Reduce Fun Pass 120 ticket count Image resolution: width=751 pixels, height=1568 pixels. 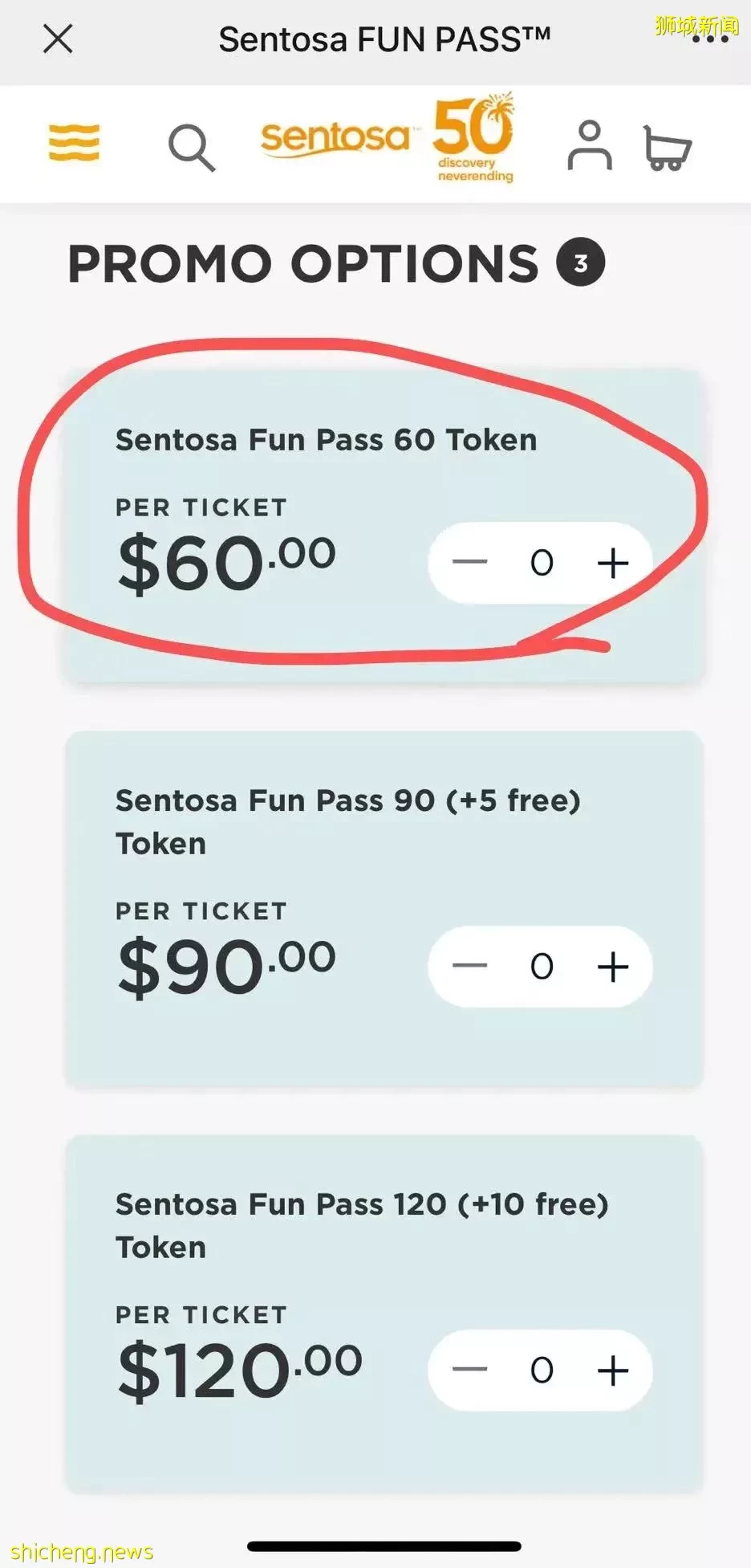(469, 1370)
